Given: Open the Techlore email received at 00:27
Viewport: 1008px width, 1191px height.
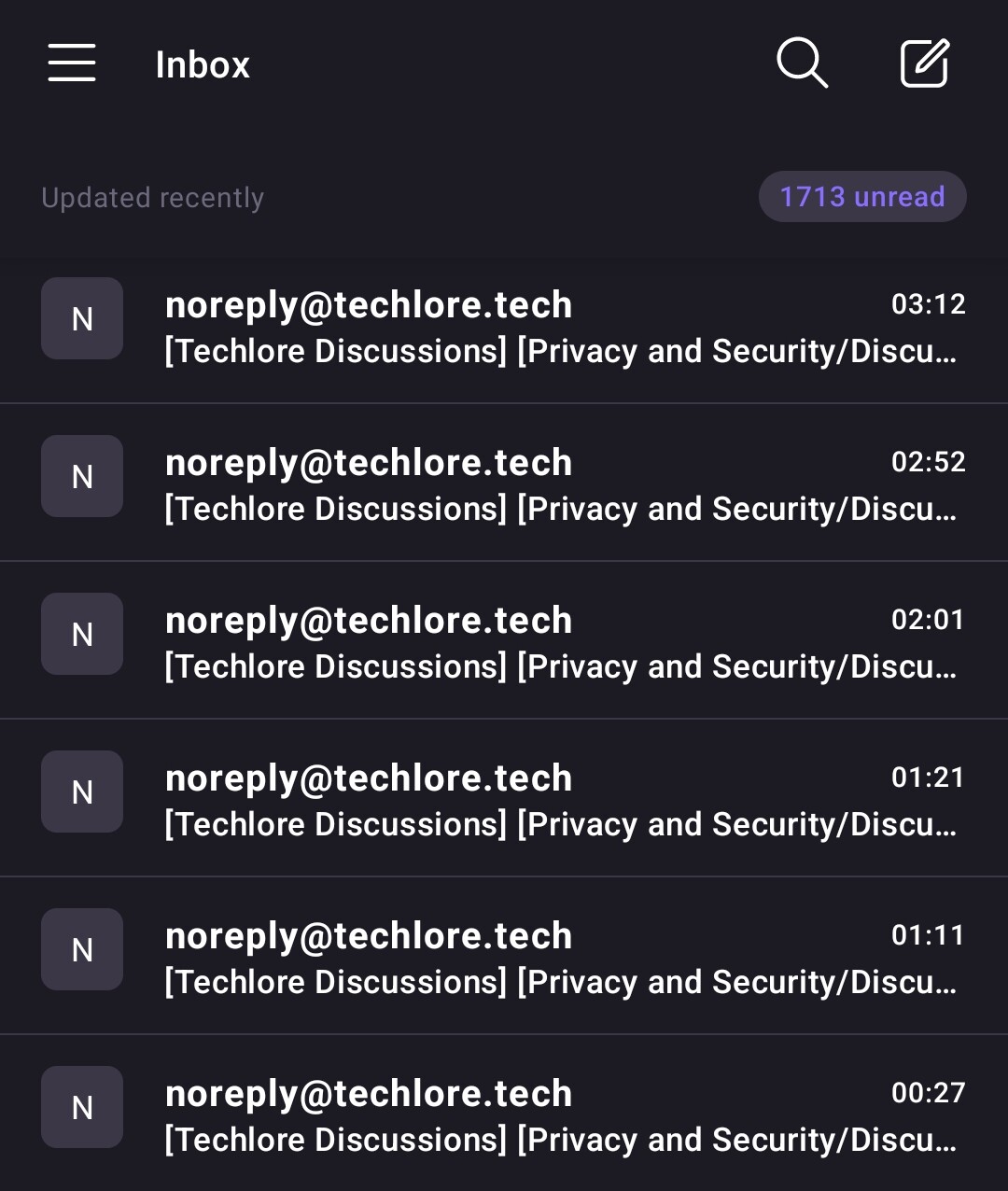Looking at the screenshot, I should [560, 1116].
